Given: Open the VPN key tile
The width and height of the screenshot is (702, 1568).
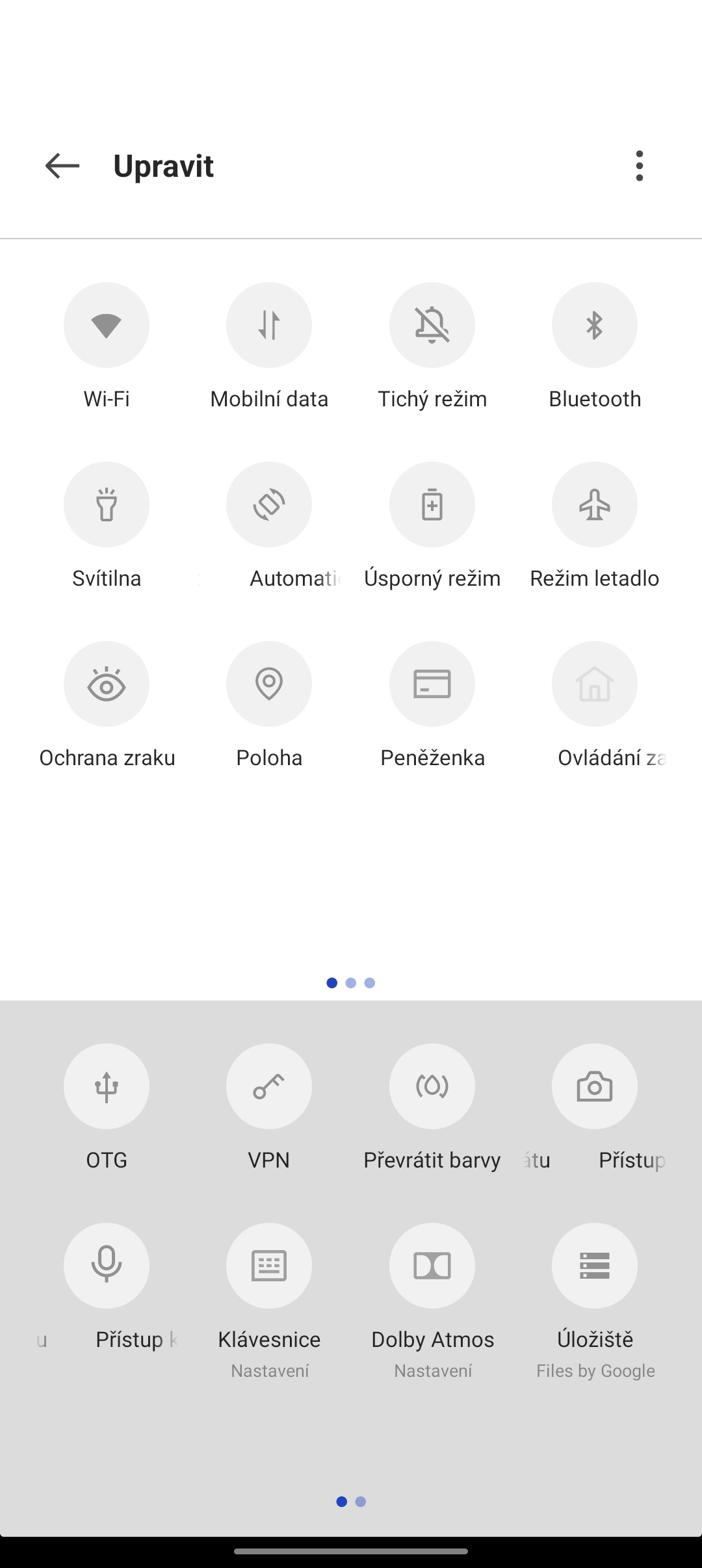Looking at the screenshot, I should (268, 1086).
